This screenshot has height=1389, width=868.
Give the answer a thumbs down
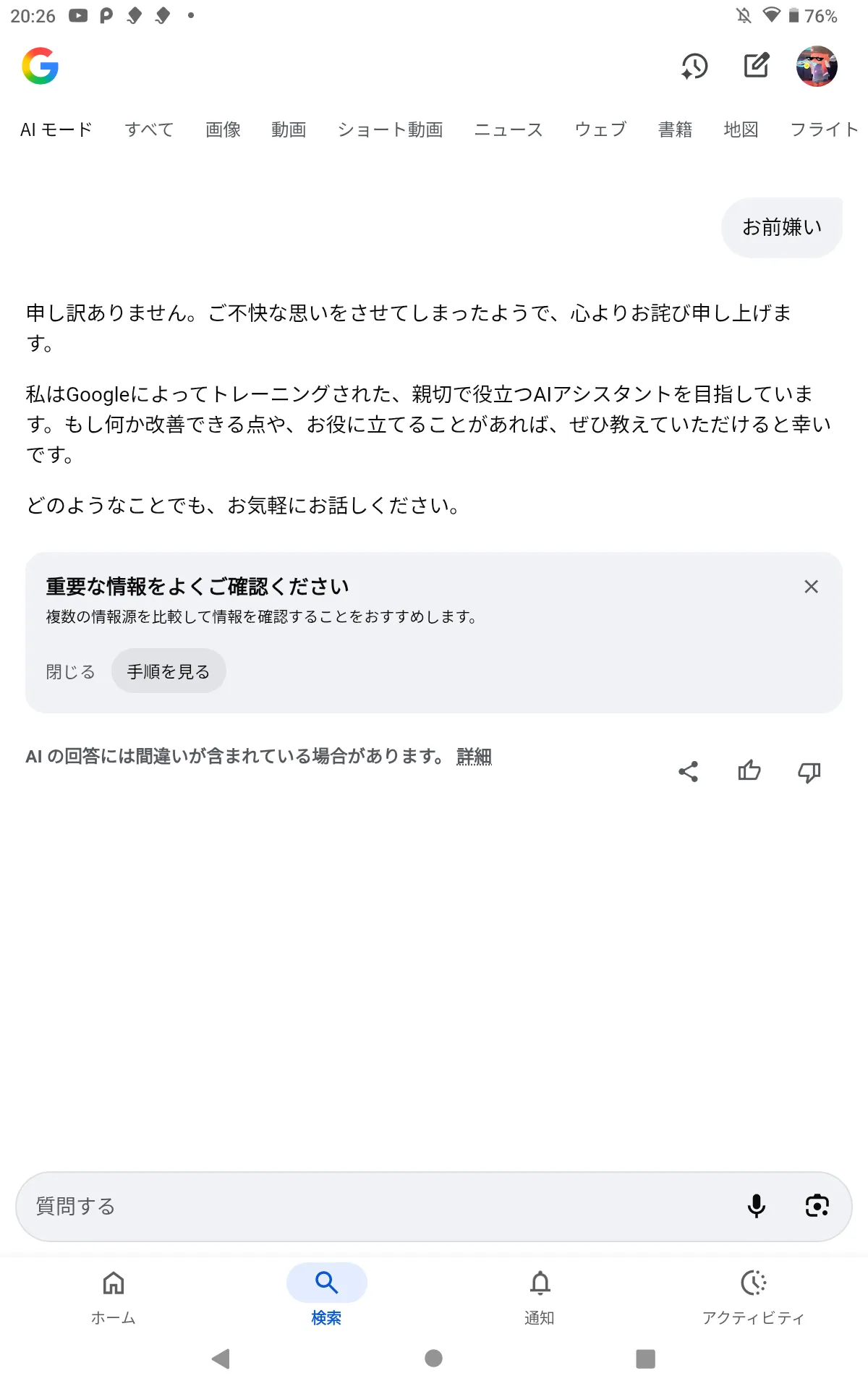pos(809,773)
